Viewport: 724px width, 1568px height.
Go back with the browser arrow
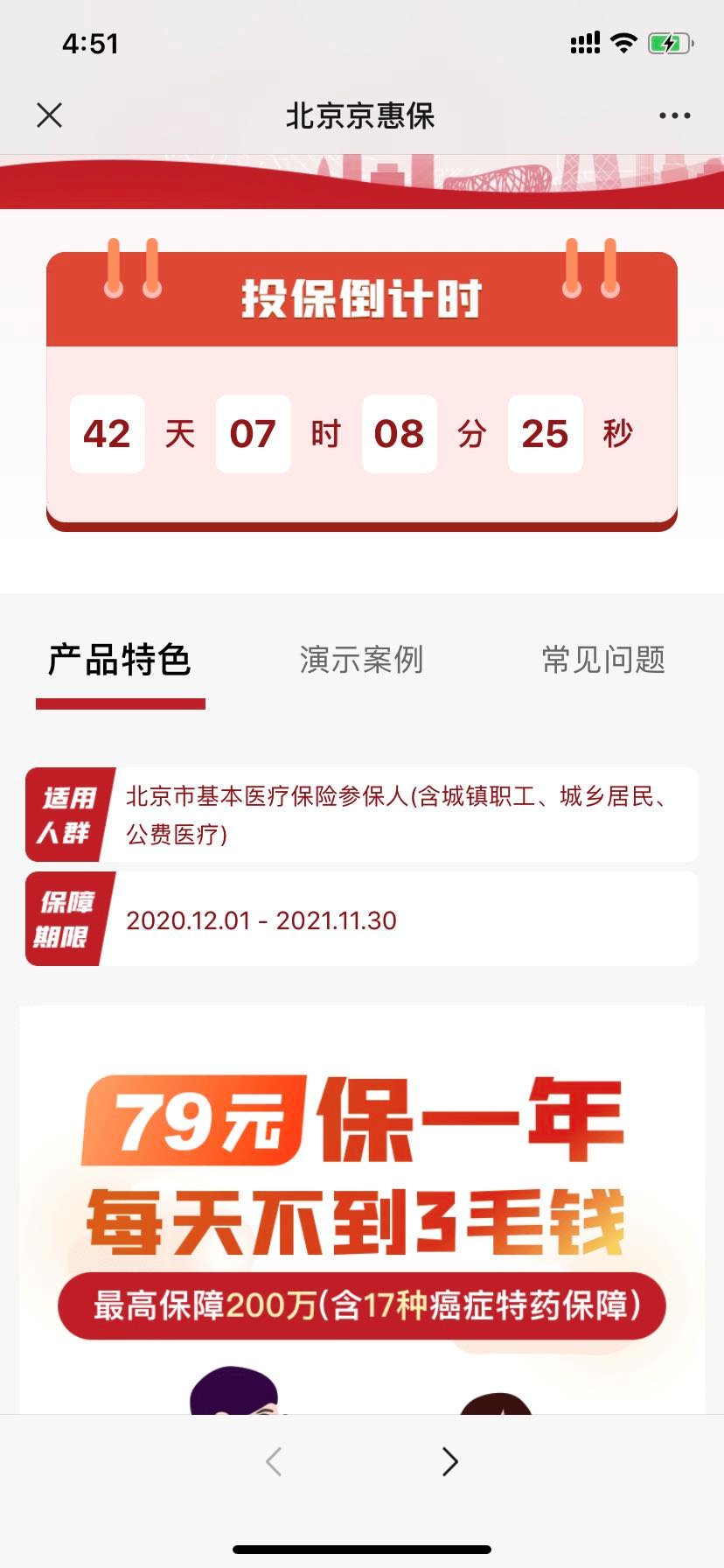coord(274,1461)
